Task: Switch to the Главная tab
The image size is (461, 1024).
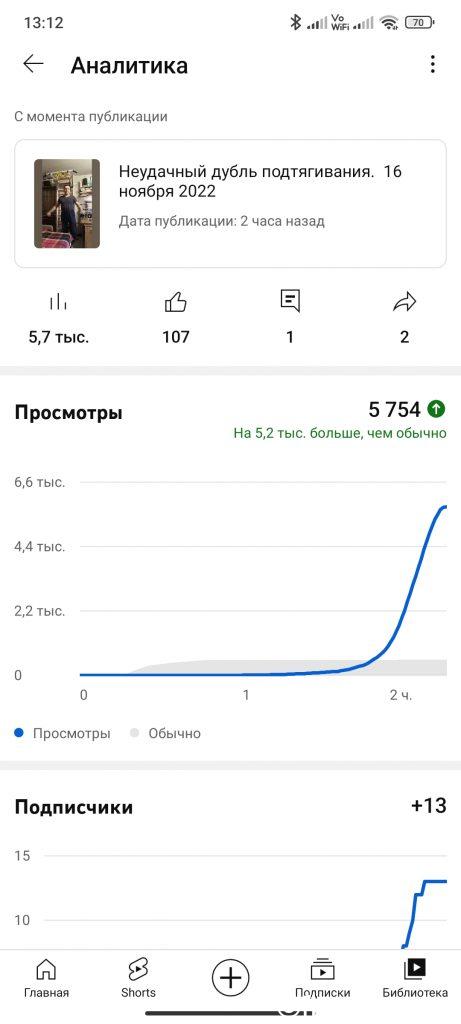Action: pos(46,978)
